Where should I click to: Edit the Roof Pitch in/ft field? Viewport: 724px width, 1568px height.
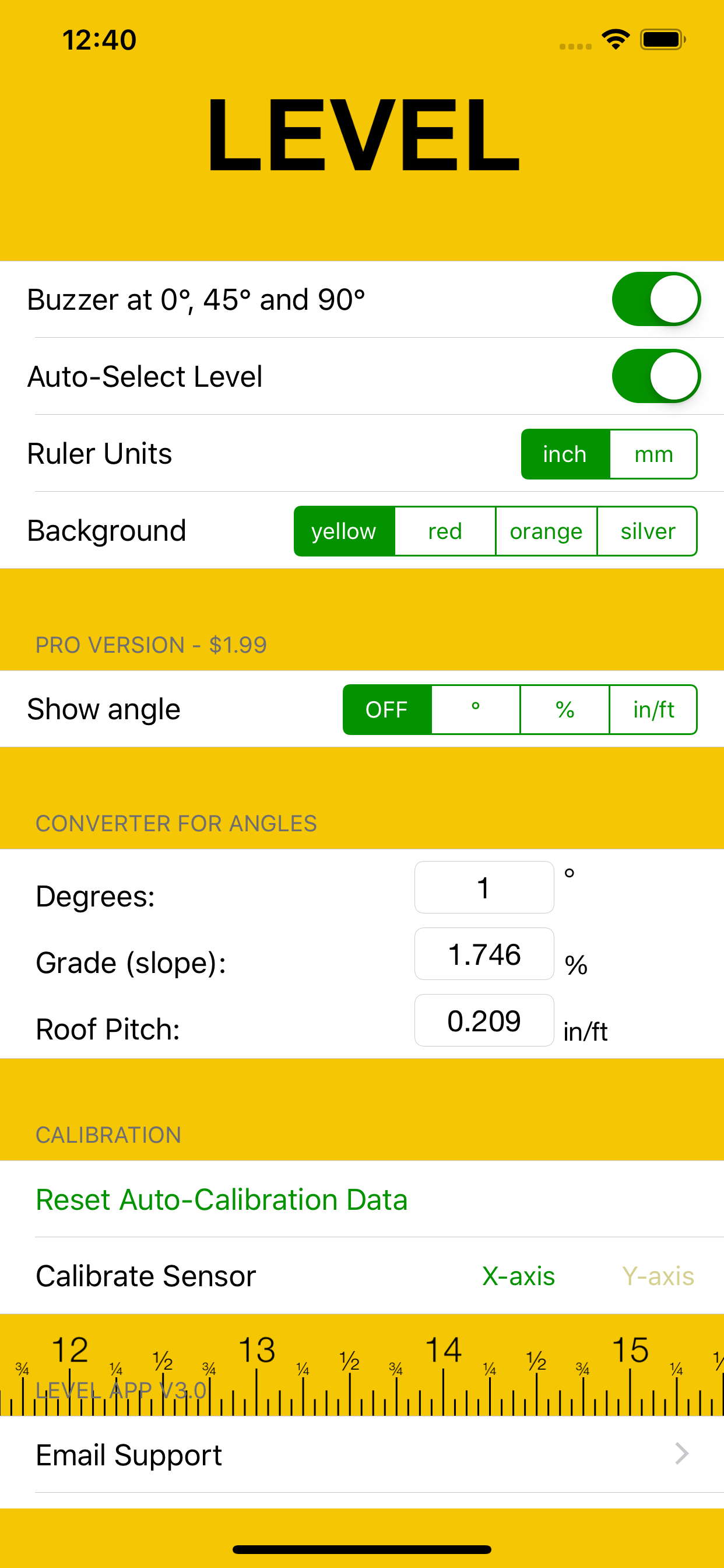pyautogui.click(x=484, y=1020)
